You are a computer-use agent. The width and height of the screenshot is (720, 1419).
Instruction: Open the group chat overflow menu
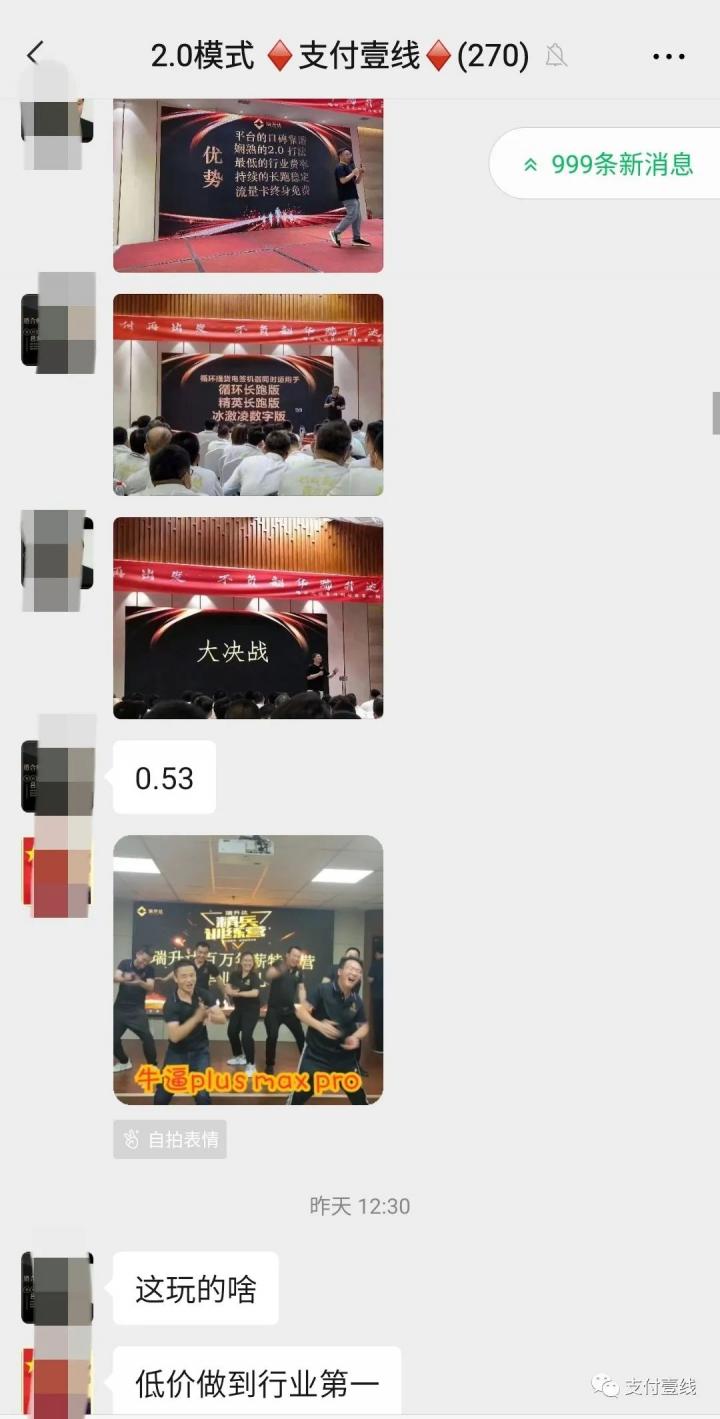pyautogui.click(x=668, y=56)
